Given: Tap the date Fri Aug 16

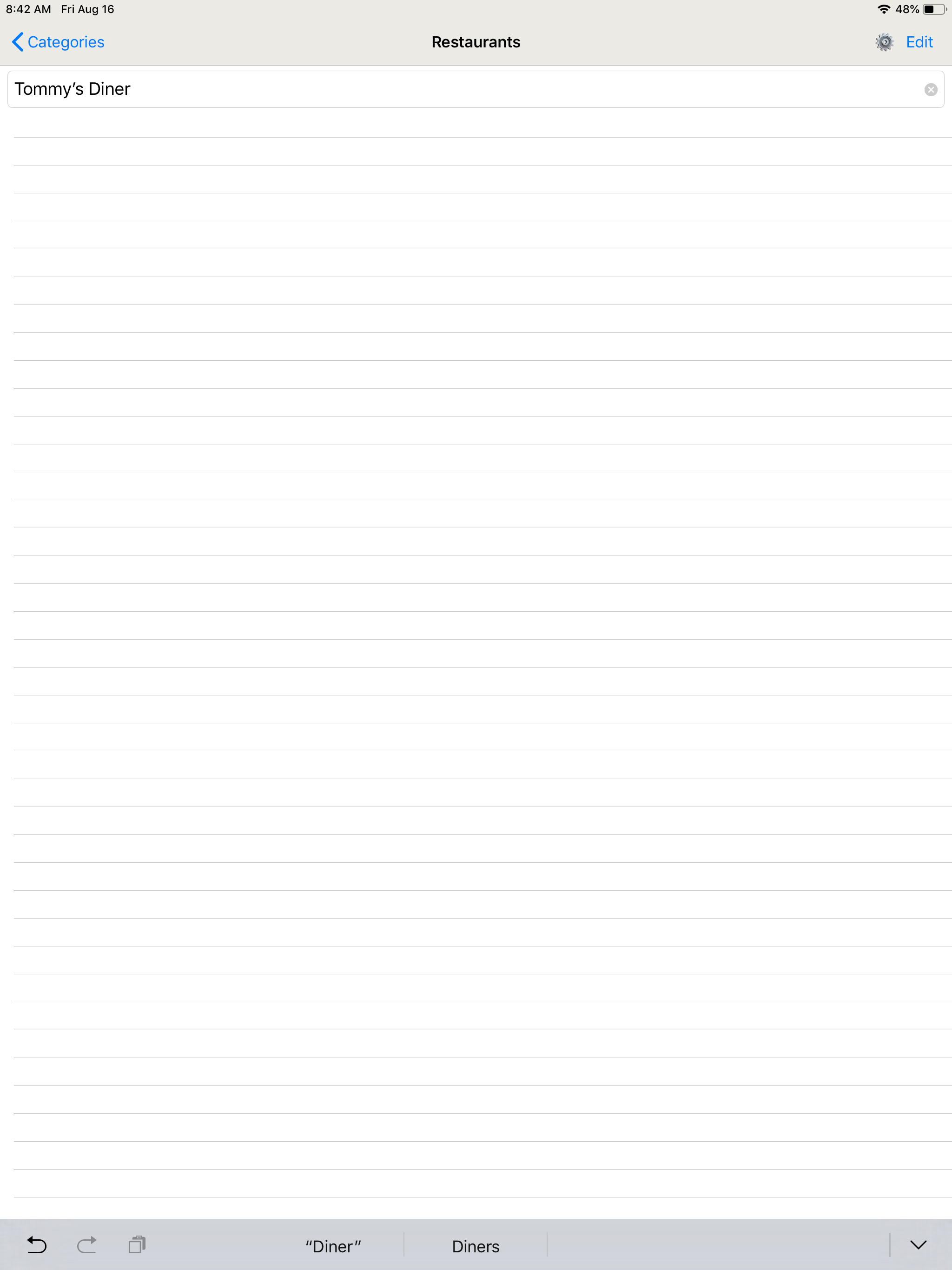Looking at the screenshot, I should coord(87,9).
